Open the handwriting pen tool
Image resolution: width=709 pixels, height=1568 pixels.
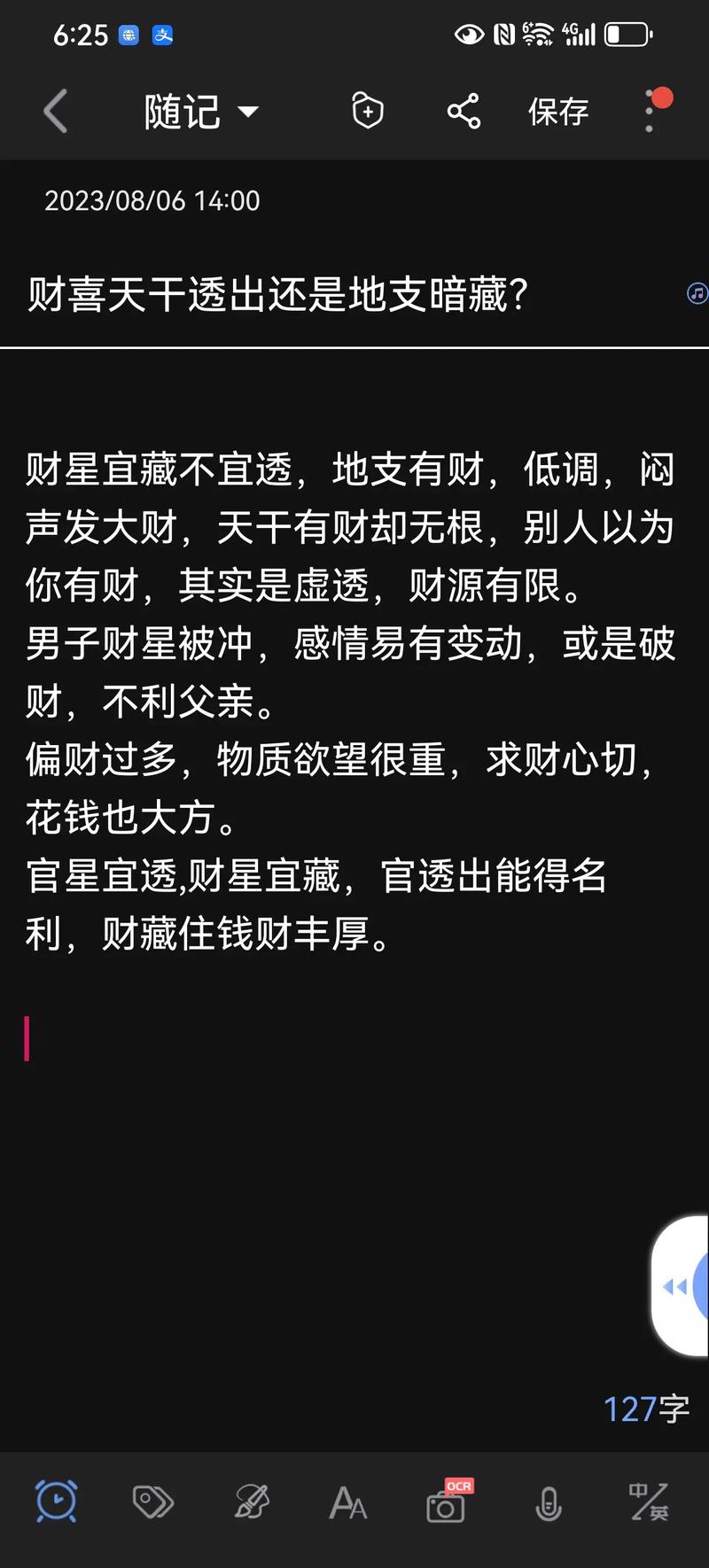(x=252, y=1502)
